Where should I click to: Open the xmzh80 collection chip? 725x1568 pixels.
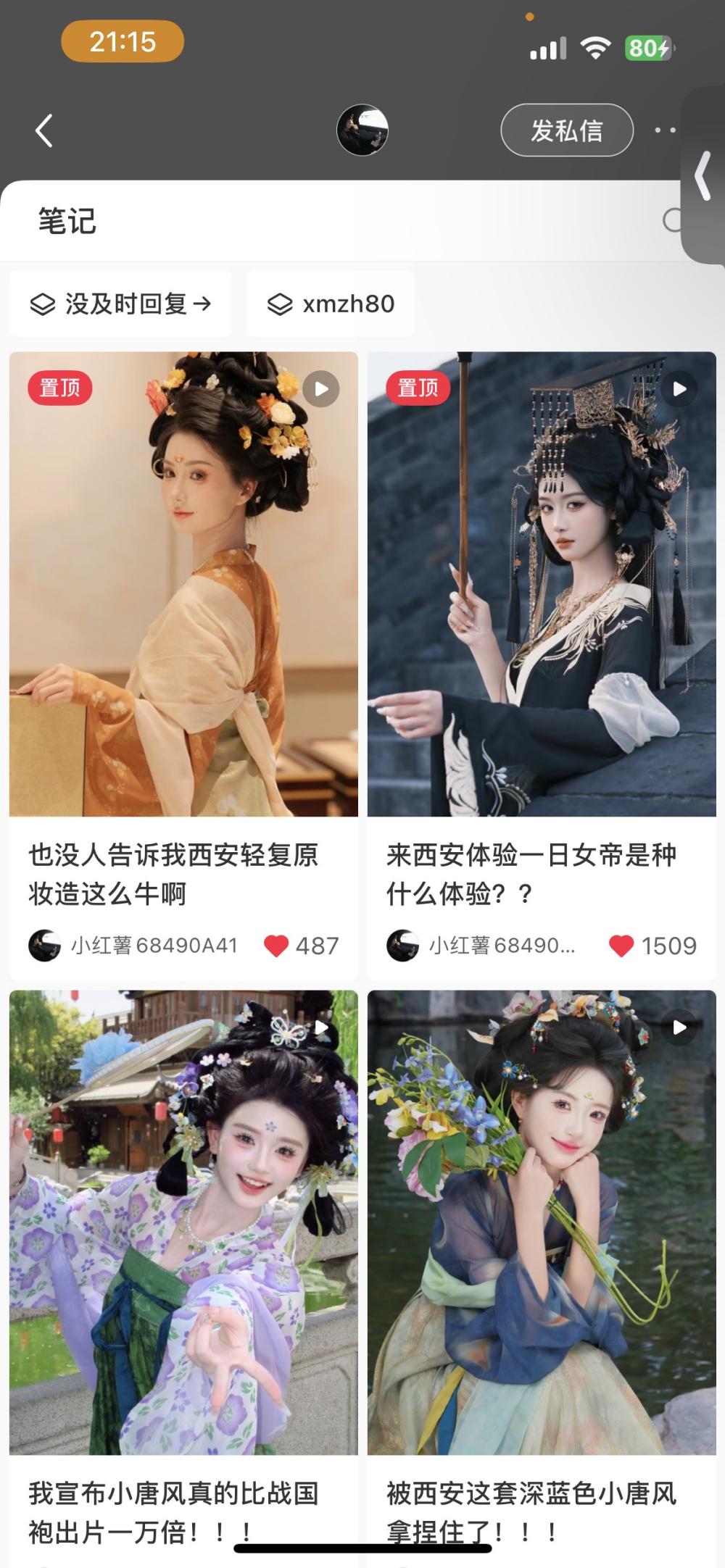[331, 304]
